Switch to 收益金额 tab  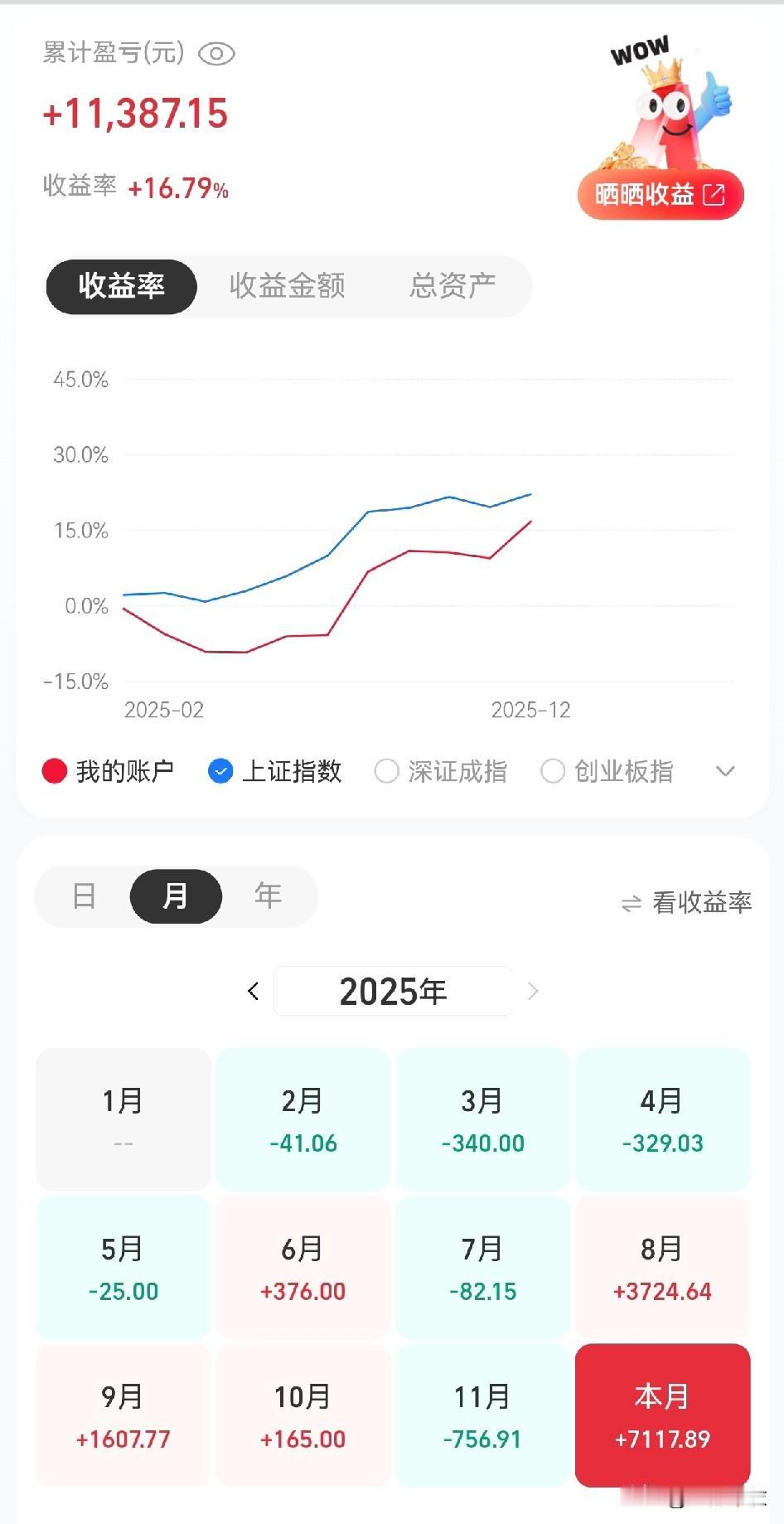(x=288, y=286)
